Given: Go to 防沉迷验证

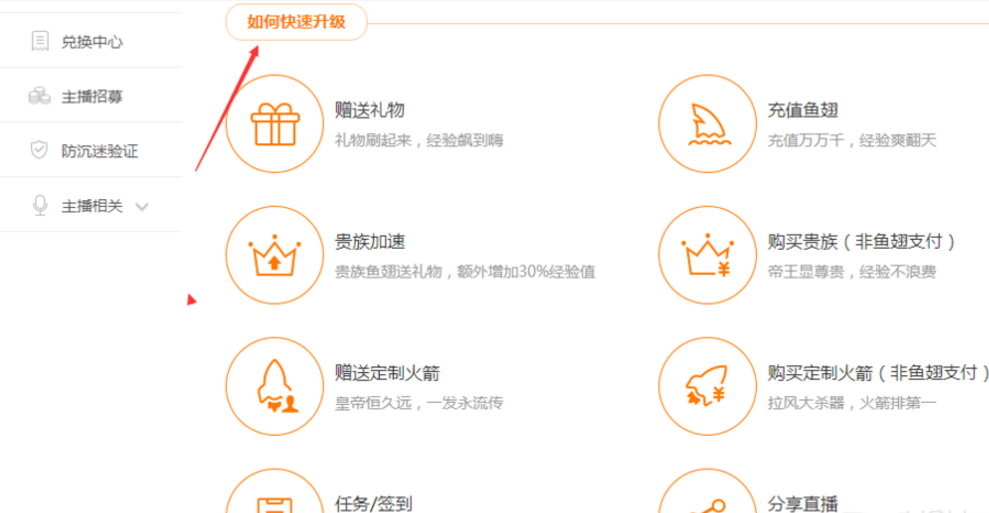Looking at the screenshot, I should pyautogui.click(x=98, y=151).
